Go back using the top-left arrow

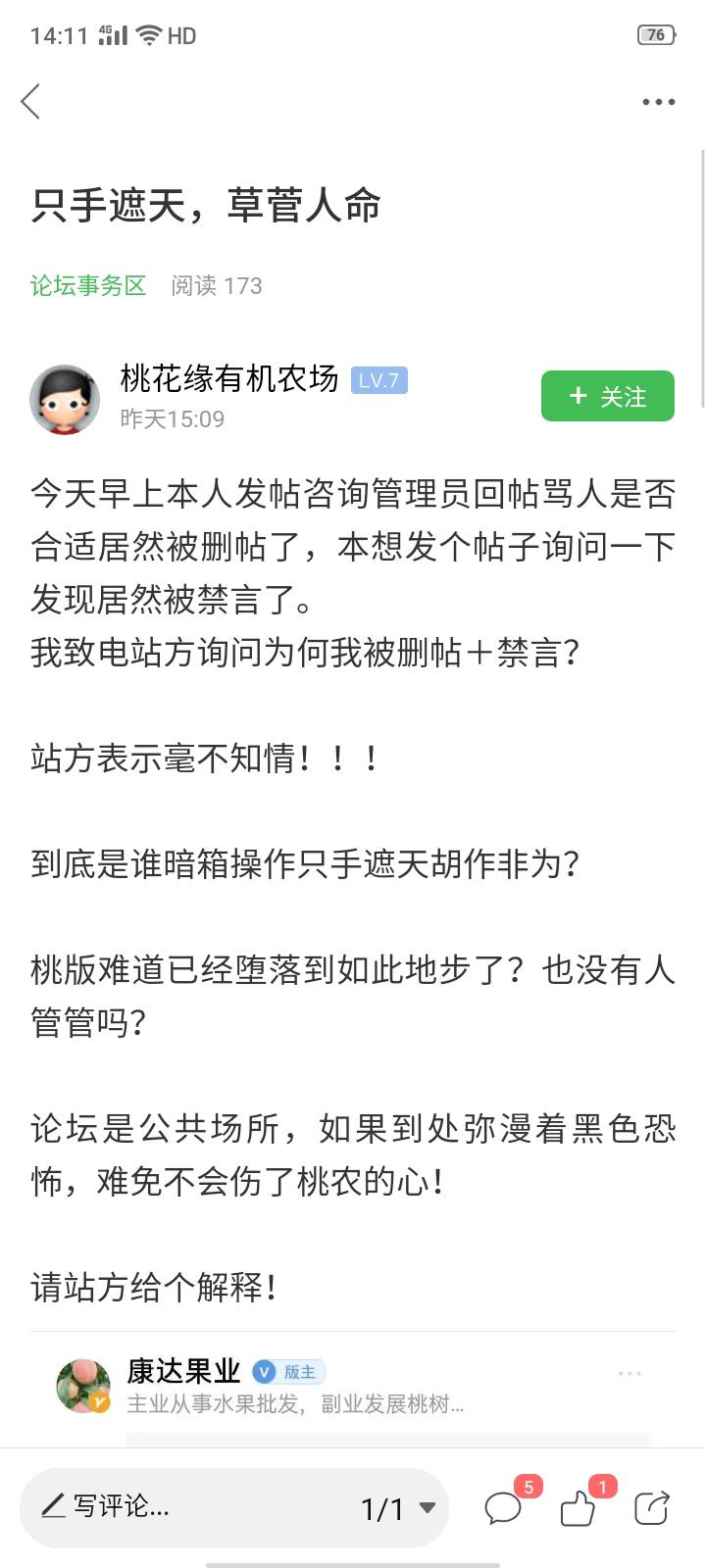[x=31, y=101]
